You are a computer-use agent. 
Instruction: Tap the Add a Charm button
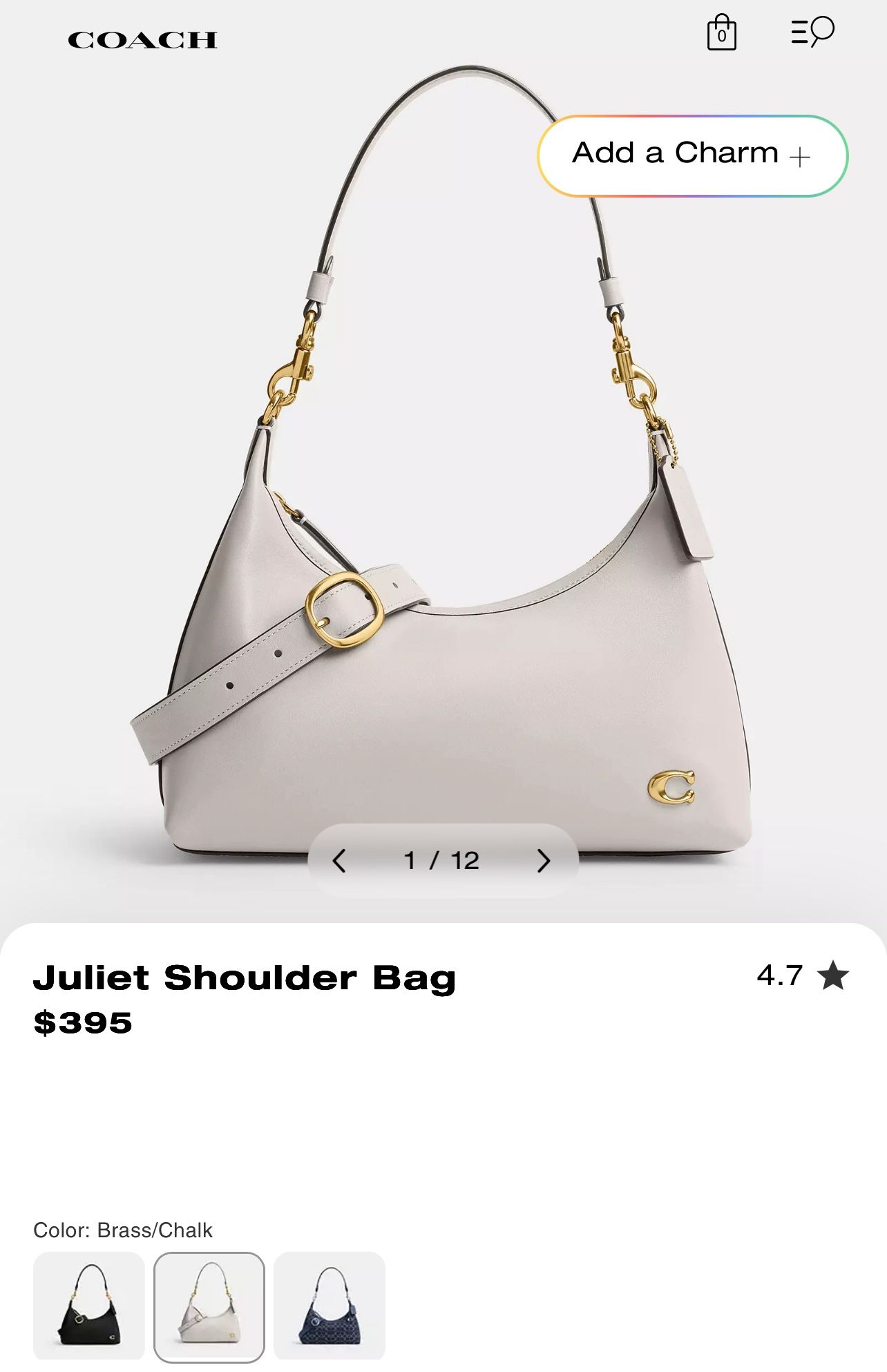[692, 155]
